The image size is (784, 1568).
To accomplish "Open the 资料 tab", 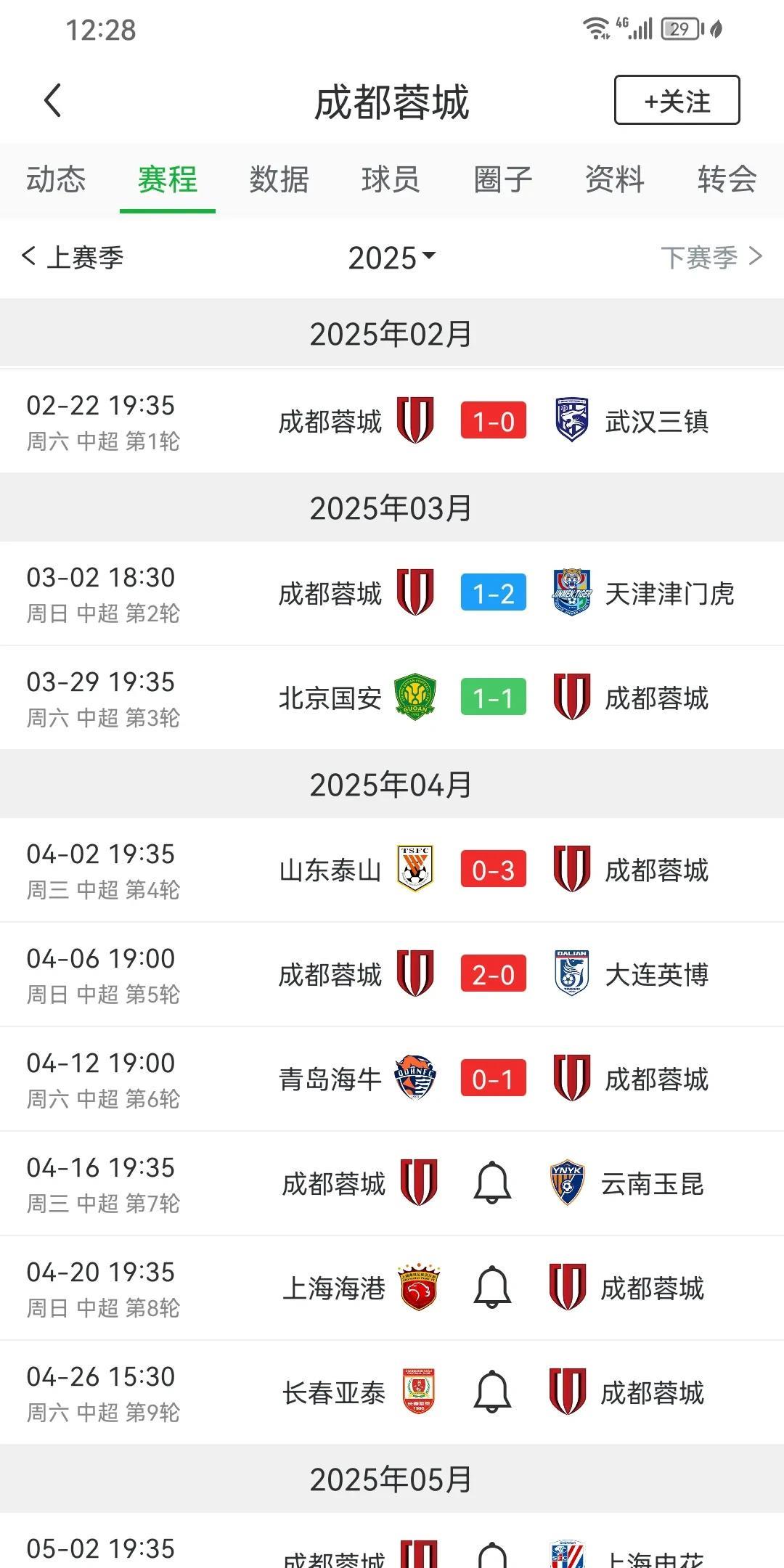I will point(615,179).
